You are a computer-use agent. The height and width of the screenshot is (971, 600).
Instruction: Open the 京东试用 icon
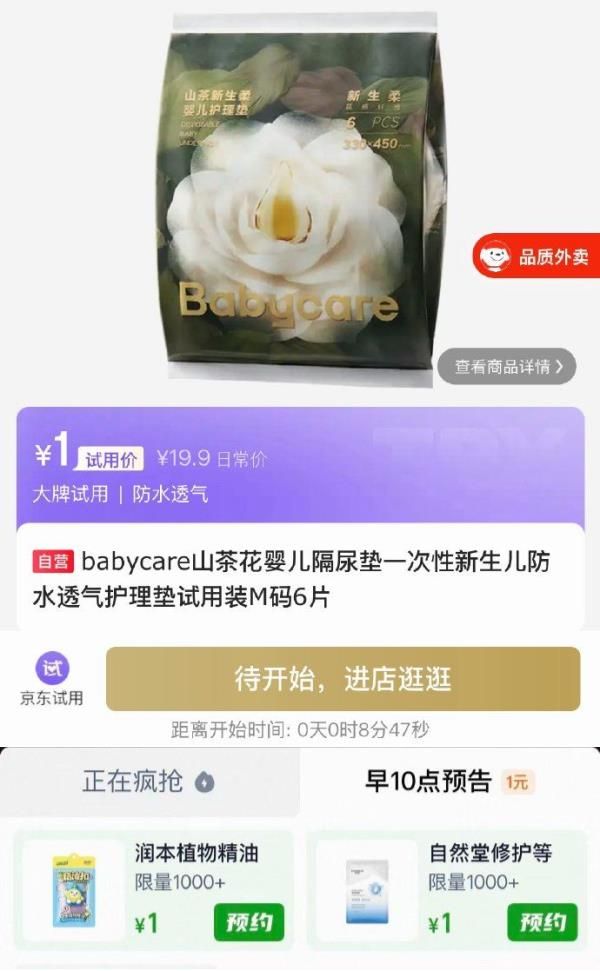click(x=52, y=679)
